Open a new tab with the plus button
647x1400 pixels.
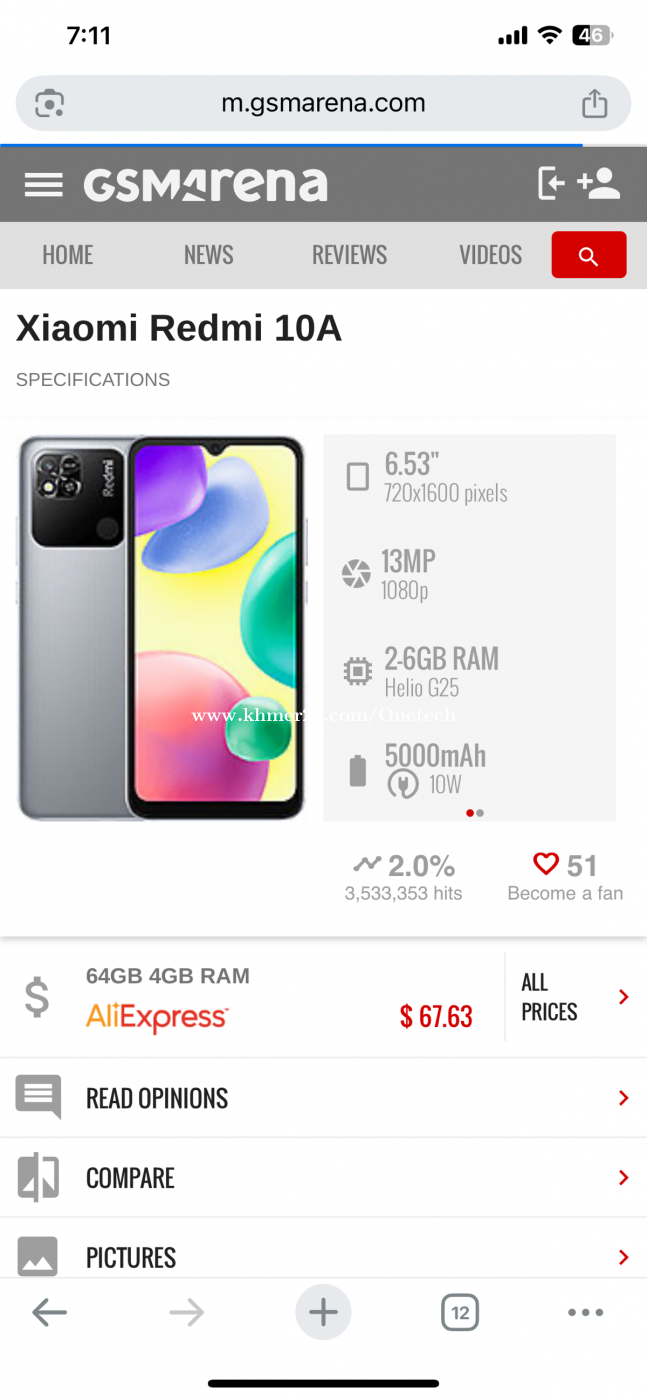point(323,1313)
